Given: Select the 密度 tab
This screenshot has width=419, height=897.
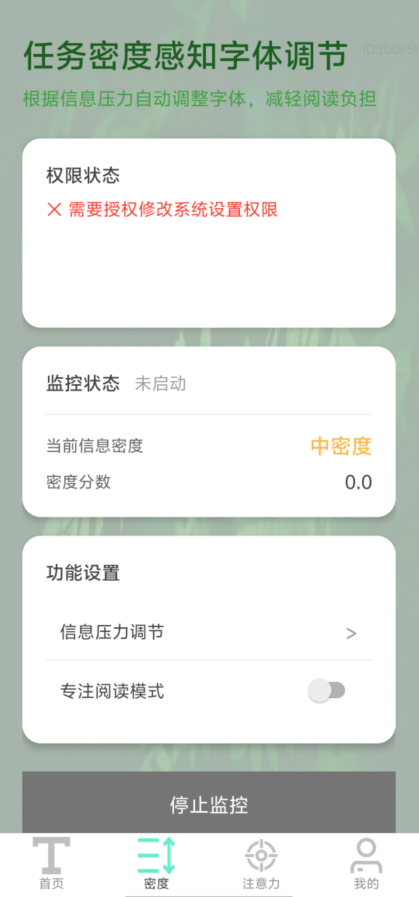Looking at the screenshot, I should coord(157,864).
